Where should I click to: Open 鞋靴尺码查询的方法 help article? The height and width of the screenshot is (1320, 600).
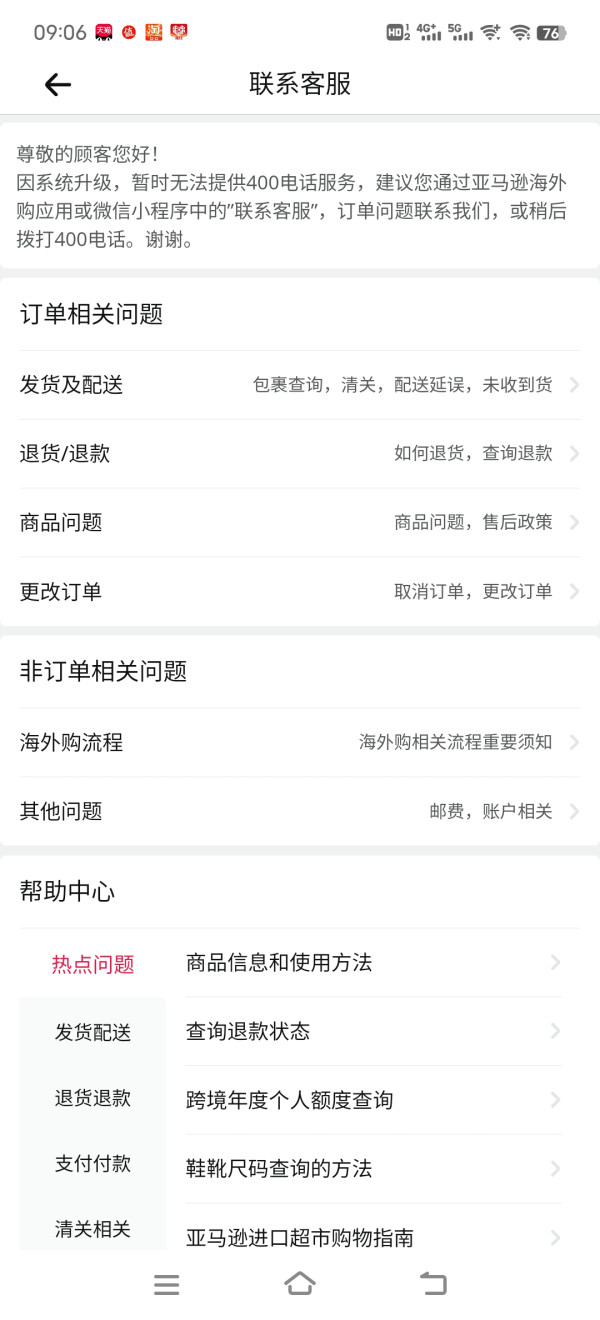[x=372, y=1169]
